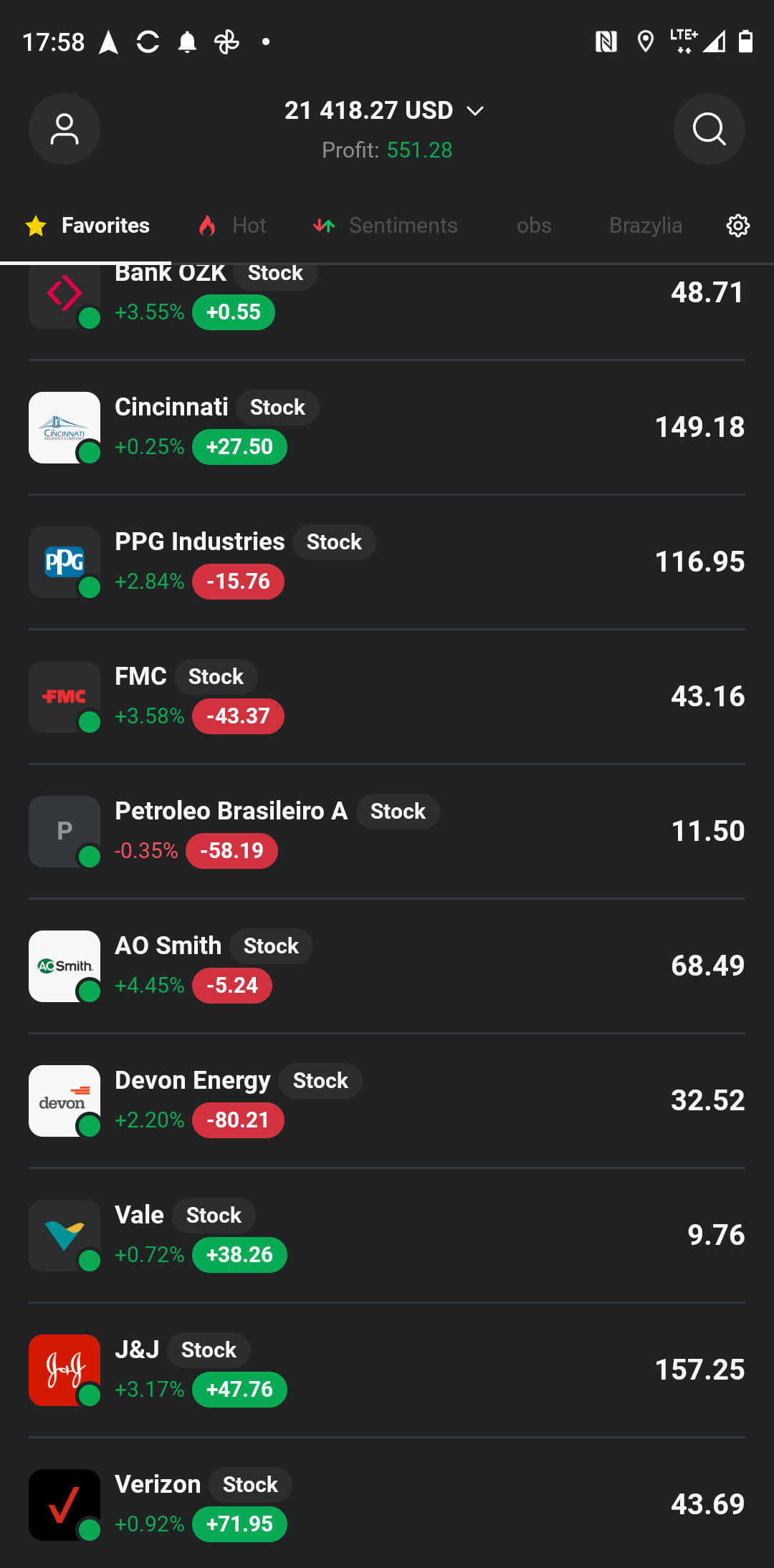Expand the 21 418.27 USD balance dropdown
774x1568 pixels.
tap(385, 111)
